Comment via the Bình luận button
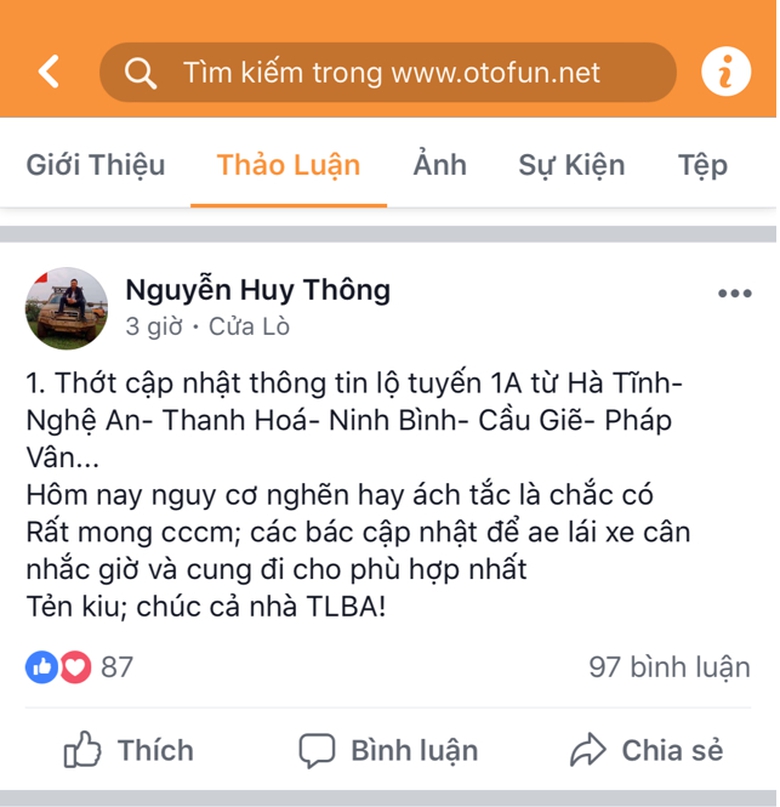 click(389, 750)
